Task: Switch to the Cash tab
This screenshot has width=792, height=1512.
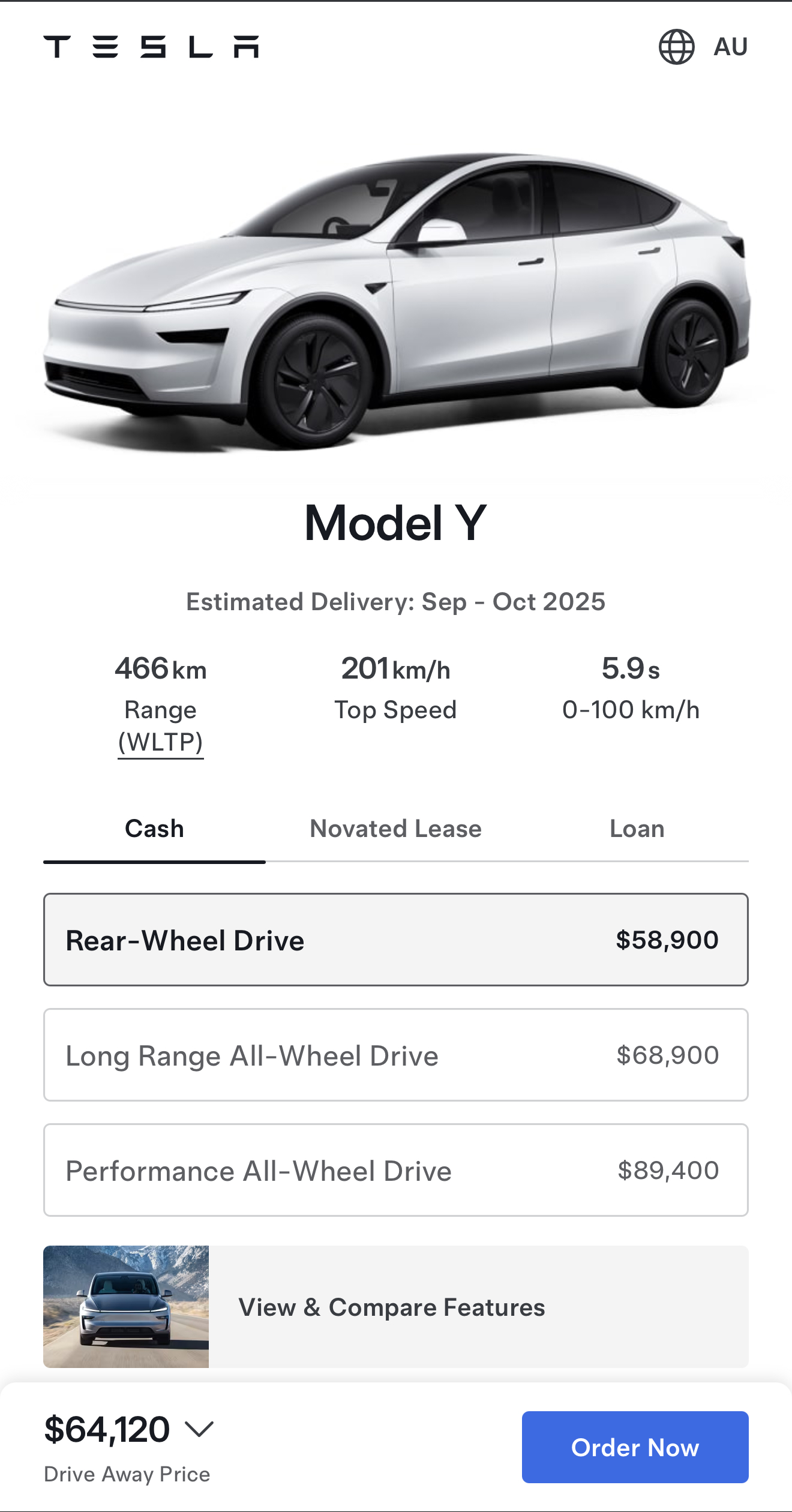Action: (x=154, y=829)
